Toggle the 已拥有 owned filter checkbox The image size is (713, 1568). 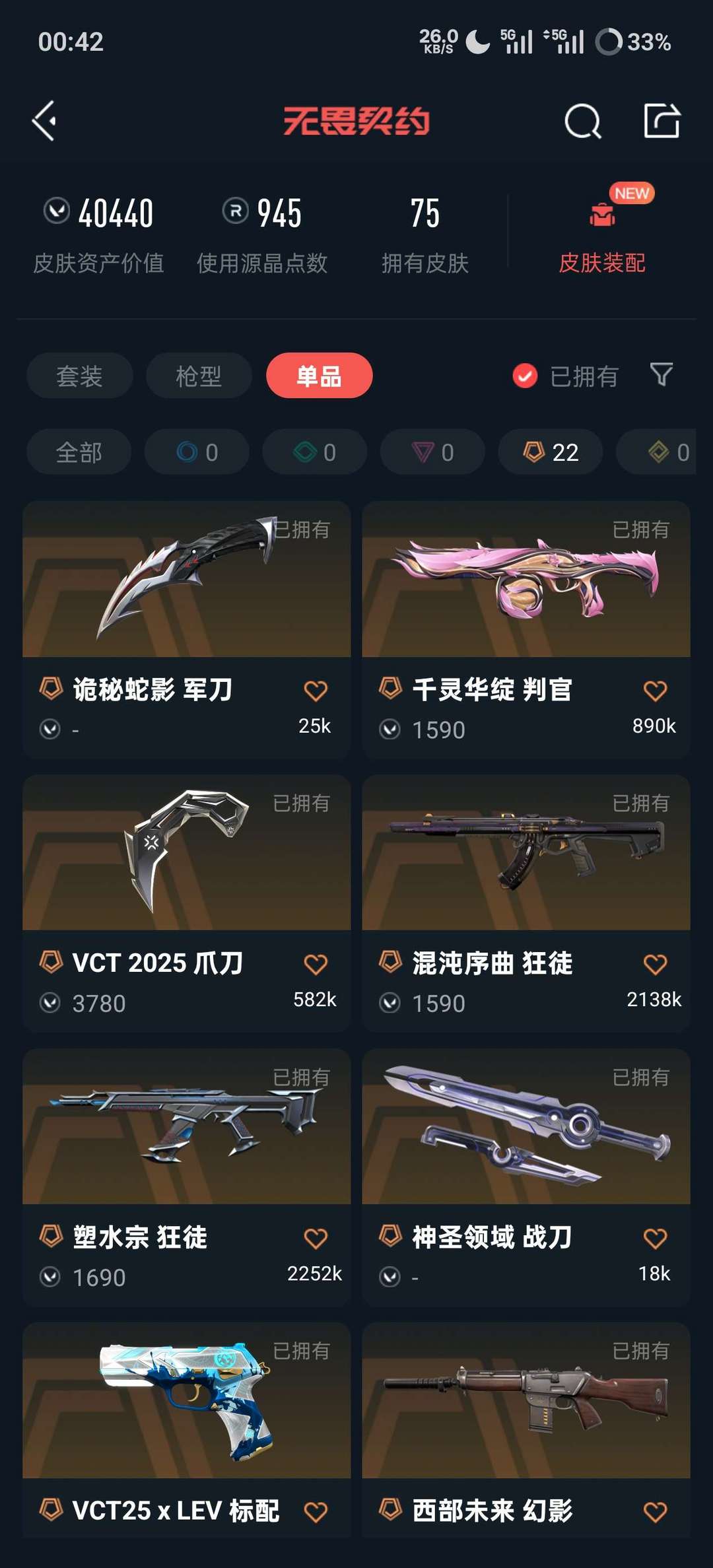(x=524, y=375)
